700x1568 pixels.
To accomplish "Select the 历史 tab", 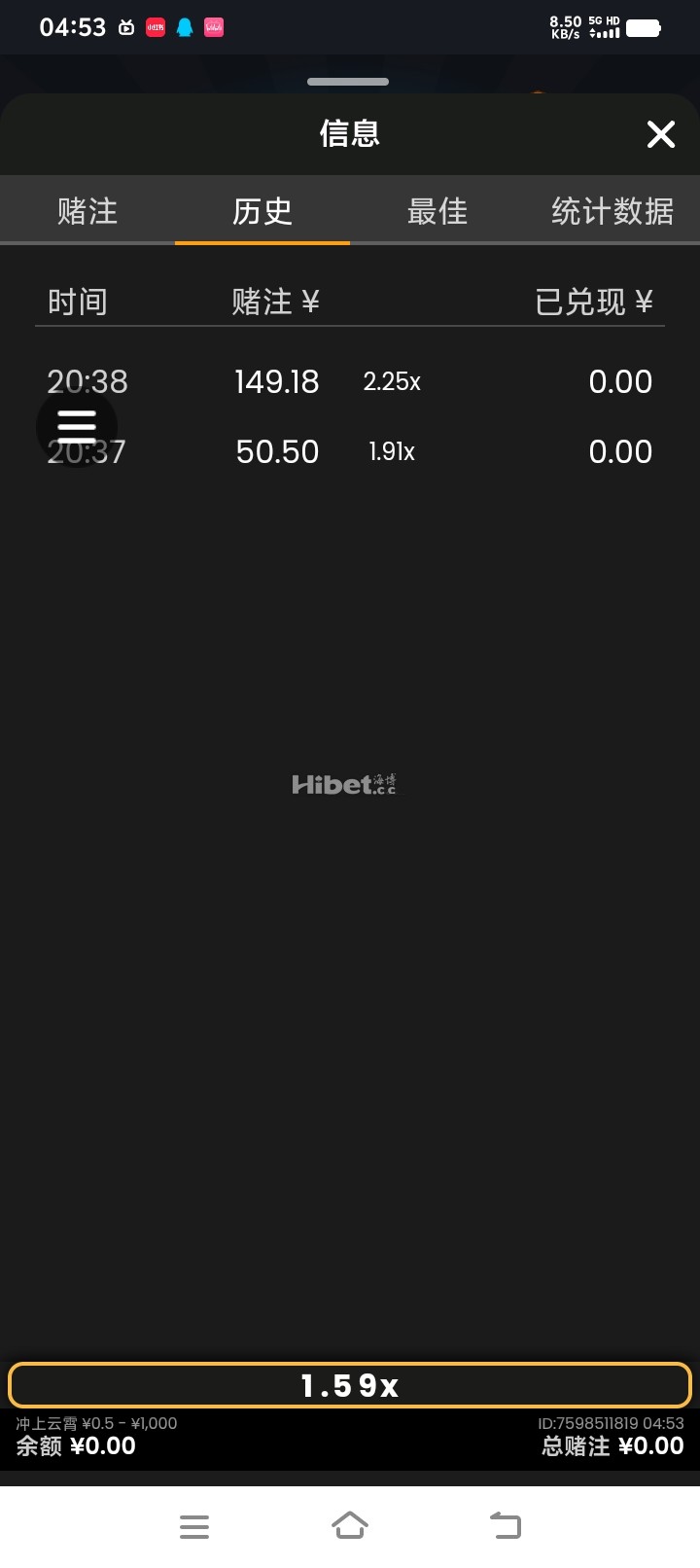I will (262, 211).
